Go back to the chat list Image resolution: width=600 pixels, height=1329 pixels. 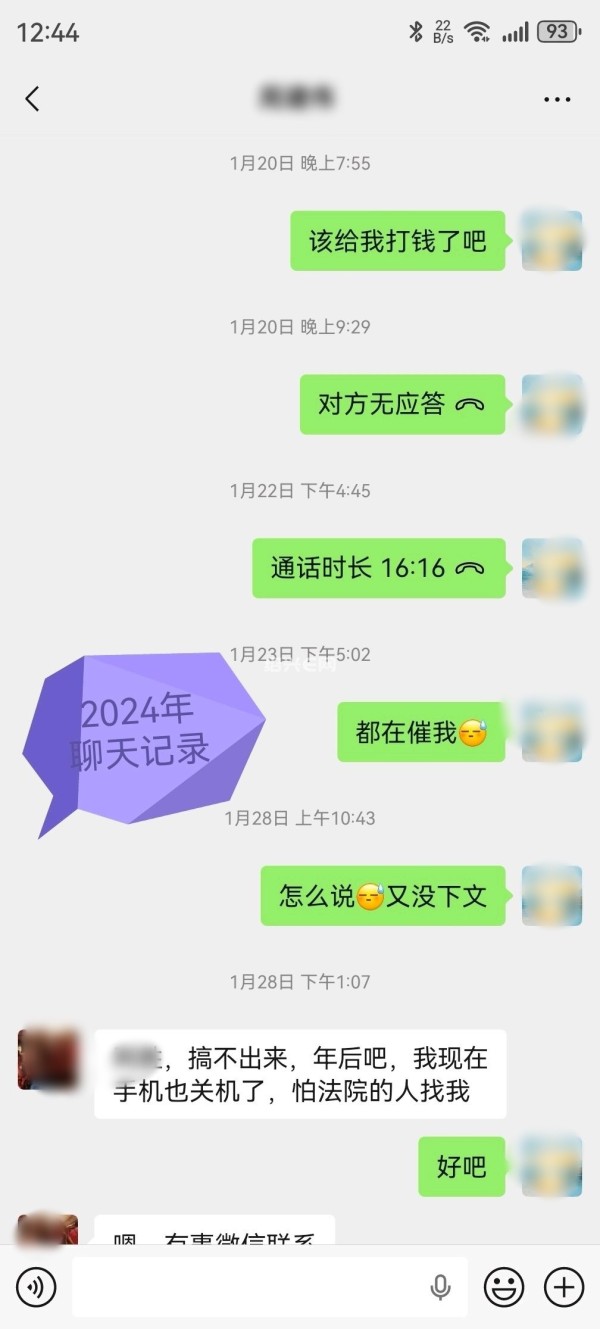32,98
